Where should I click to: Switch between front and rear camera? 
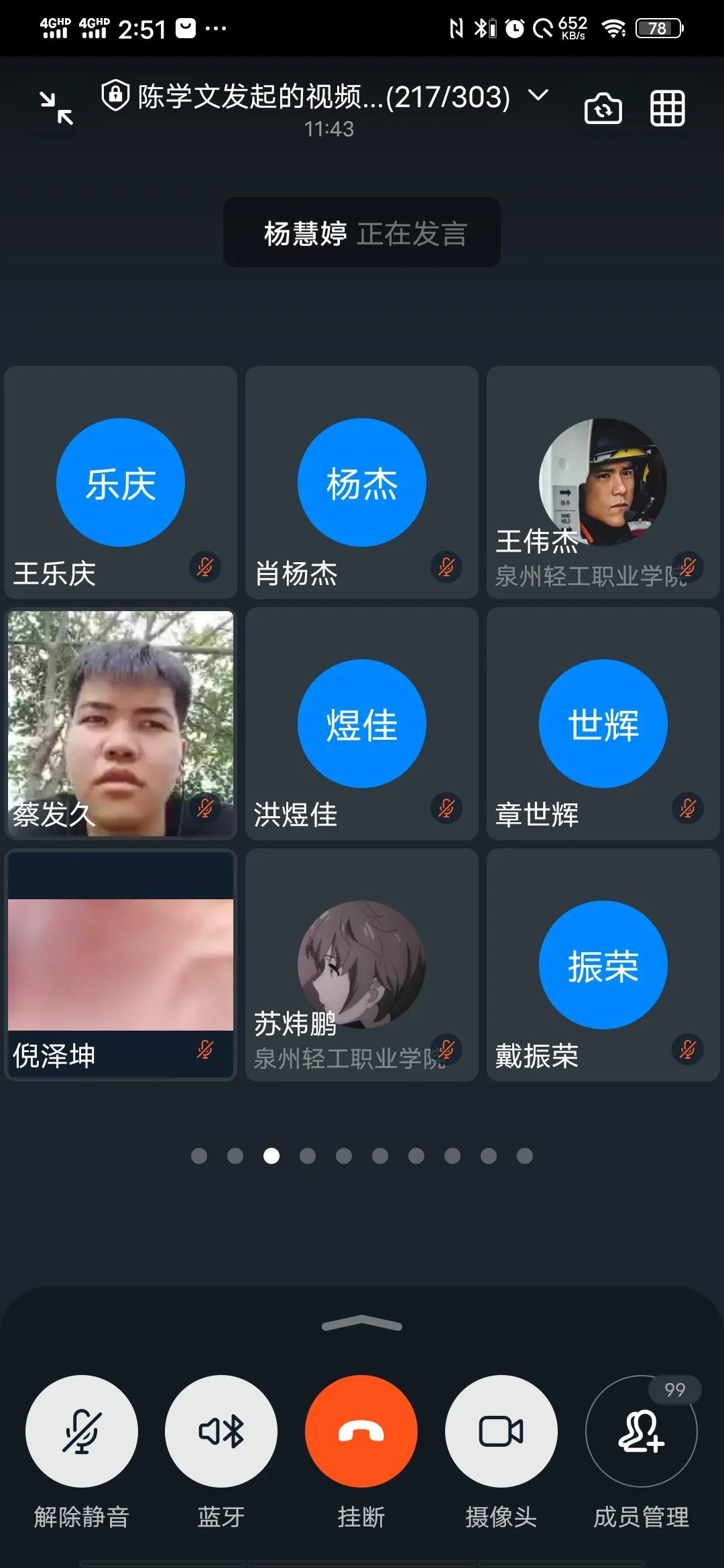coord(603,109)
